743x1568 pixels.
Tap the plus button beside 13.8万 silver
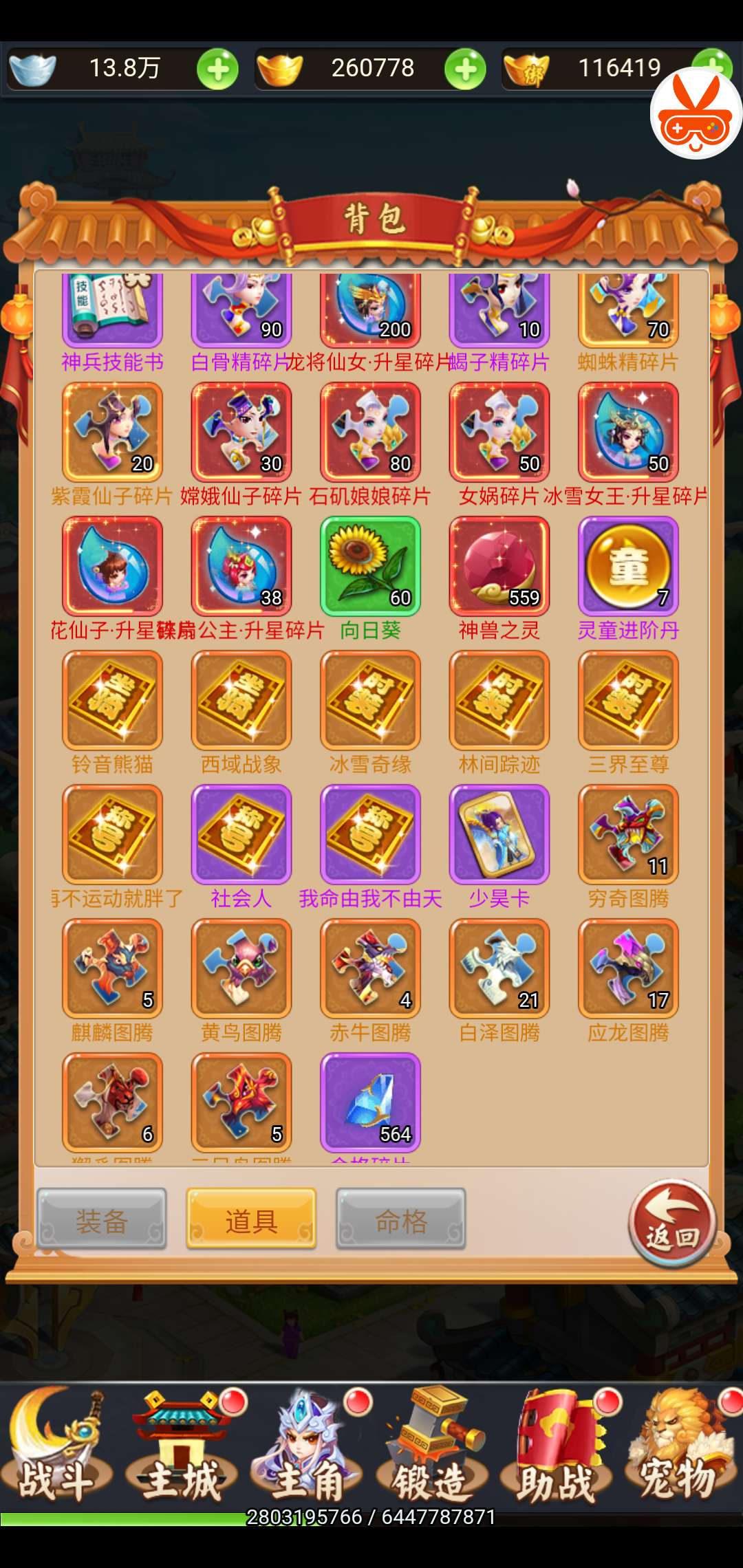click(217, 69)
